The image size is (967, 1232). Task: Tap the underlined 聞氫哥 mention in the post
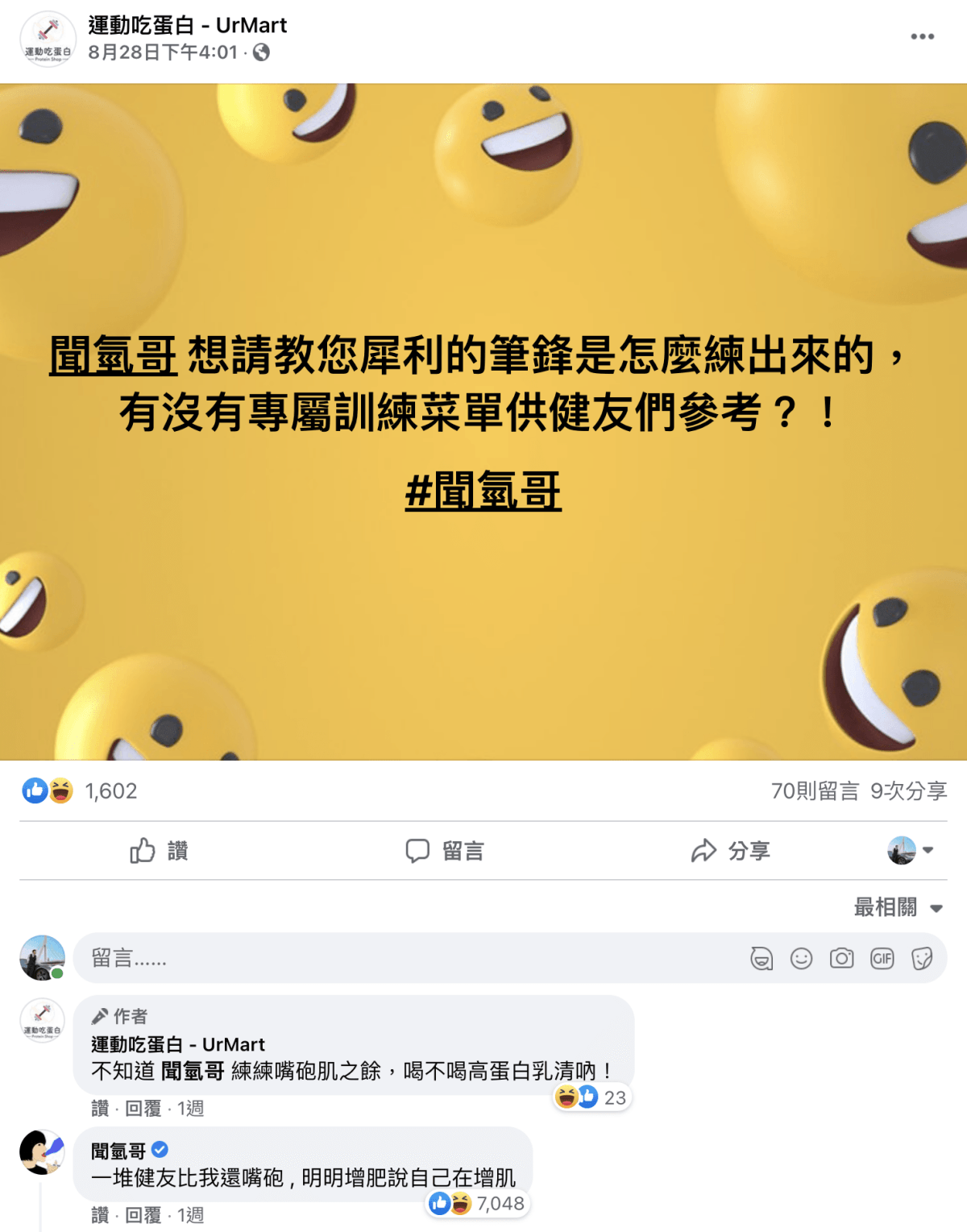click(x=114, y=355)
